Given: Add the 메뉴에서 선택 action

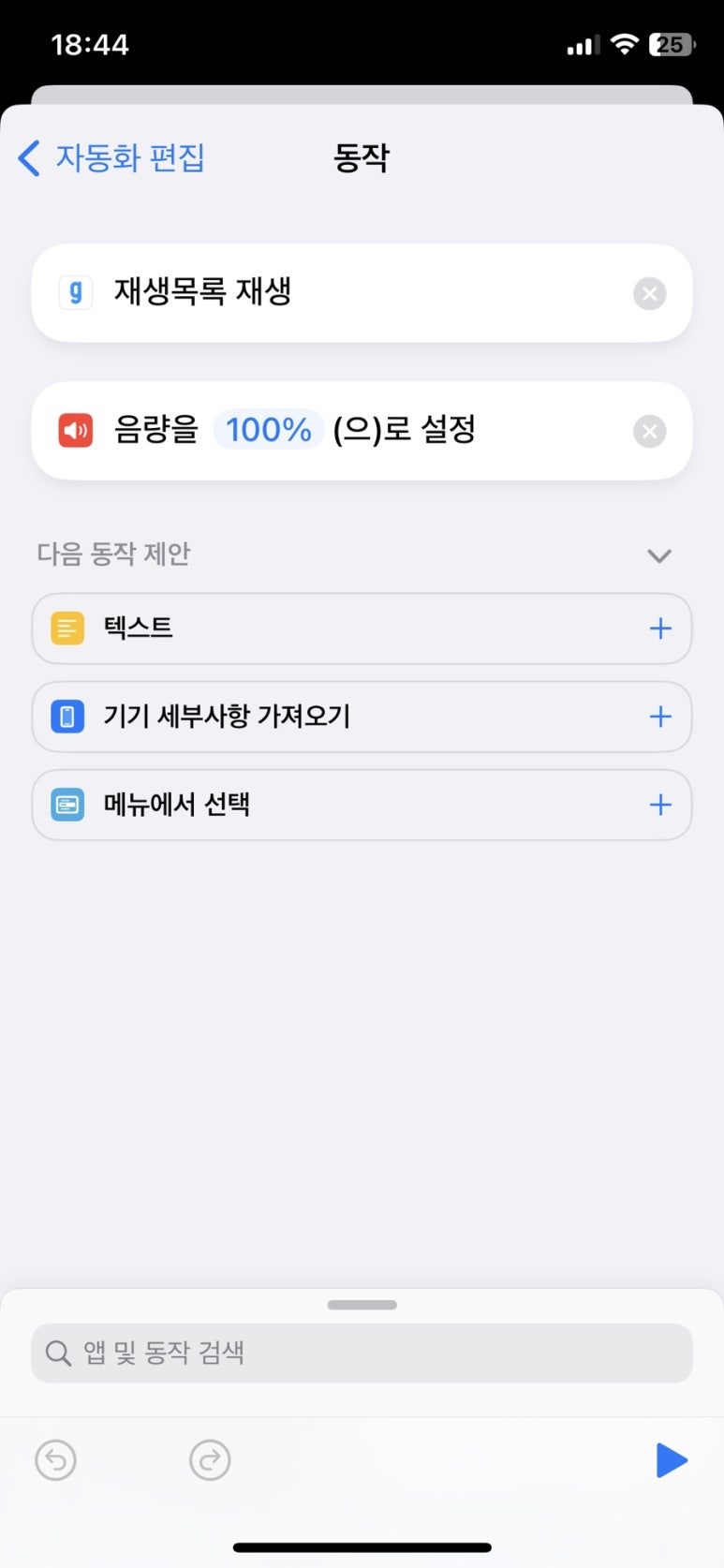Looking at the screenshot, I should (x=660, y=805).
